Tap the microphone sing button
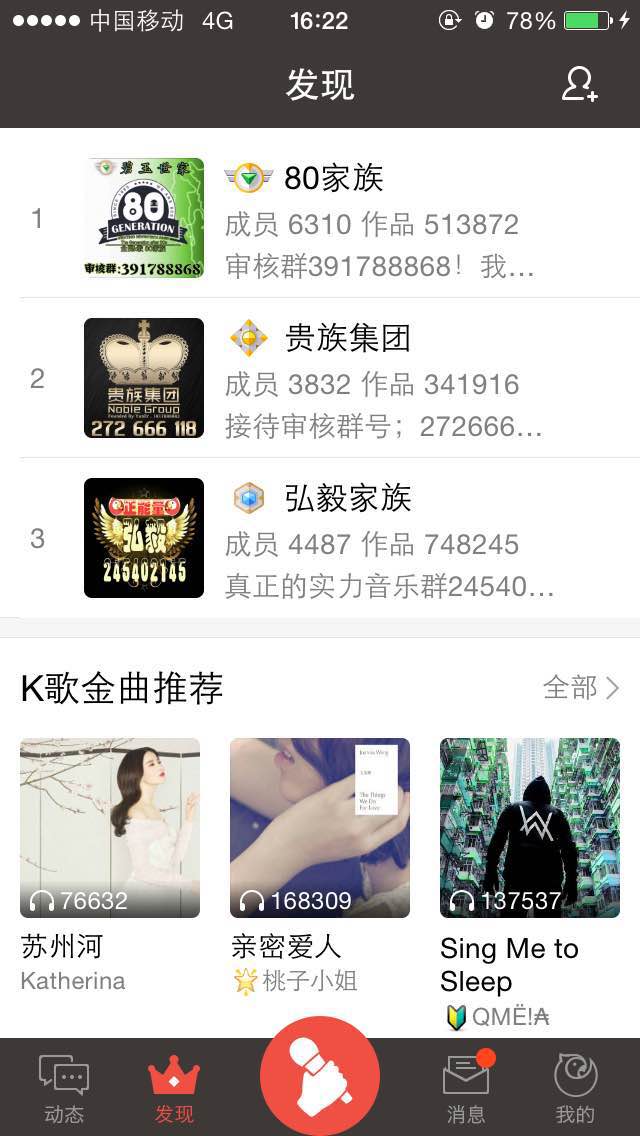 click(x=320, y=1075)
